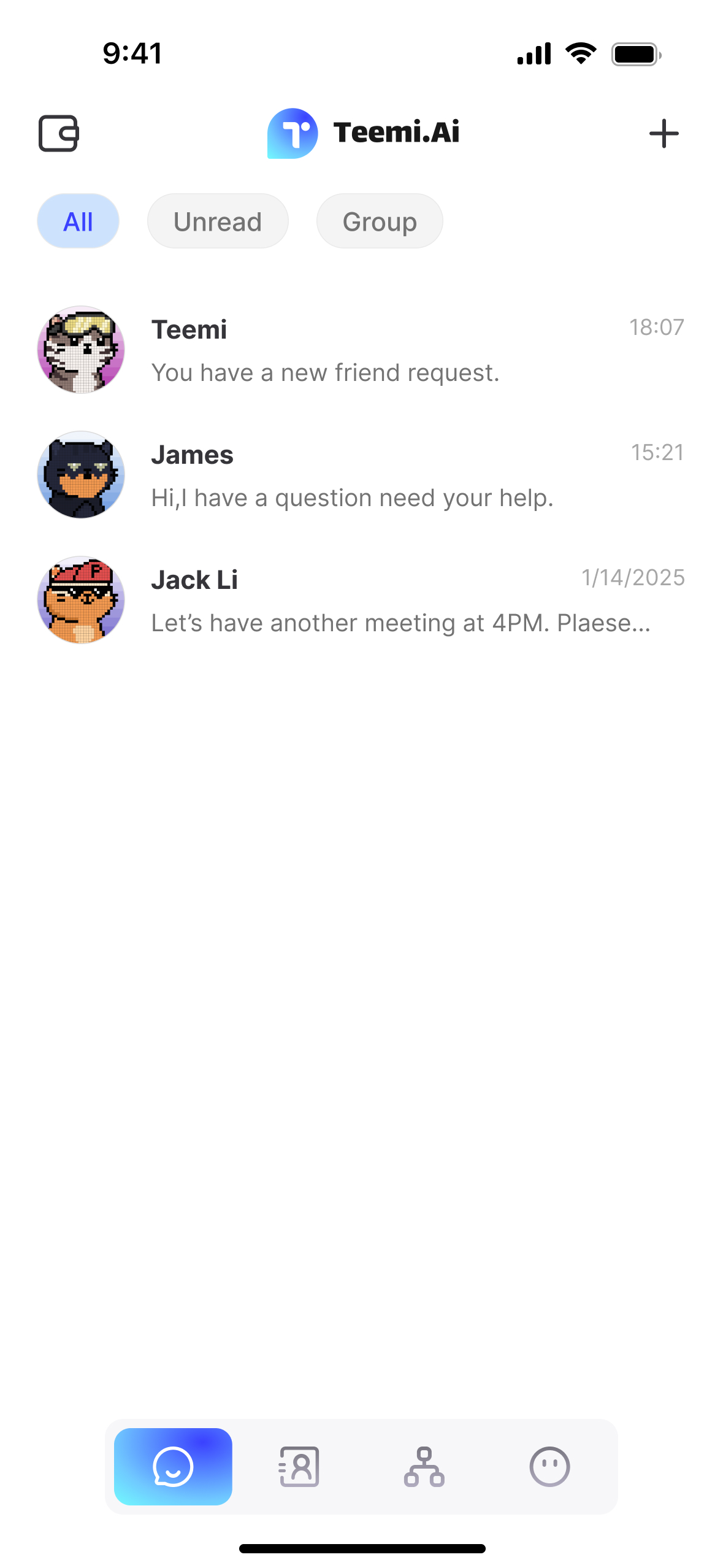The height and width of the screenshot is (1568, 723).
Task: Open the smiley face profile tab
Action: click(549, 1467)
